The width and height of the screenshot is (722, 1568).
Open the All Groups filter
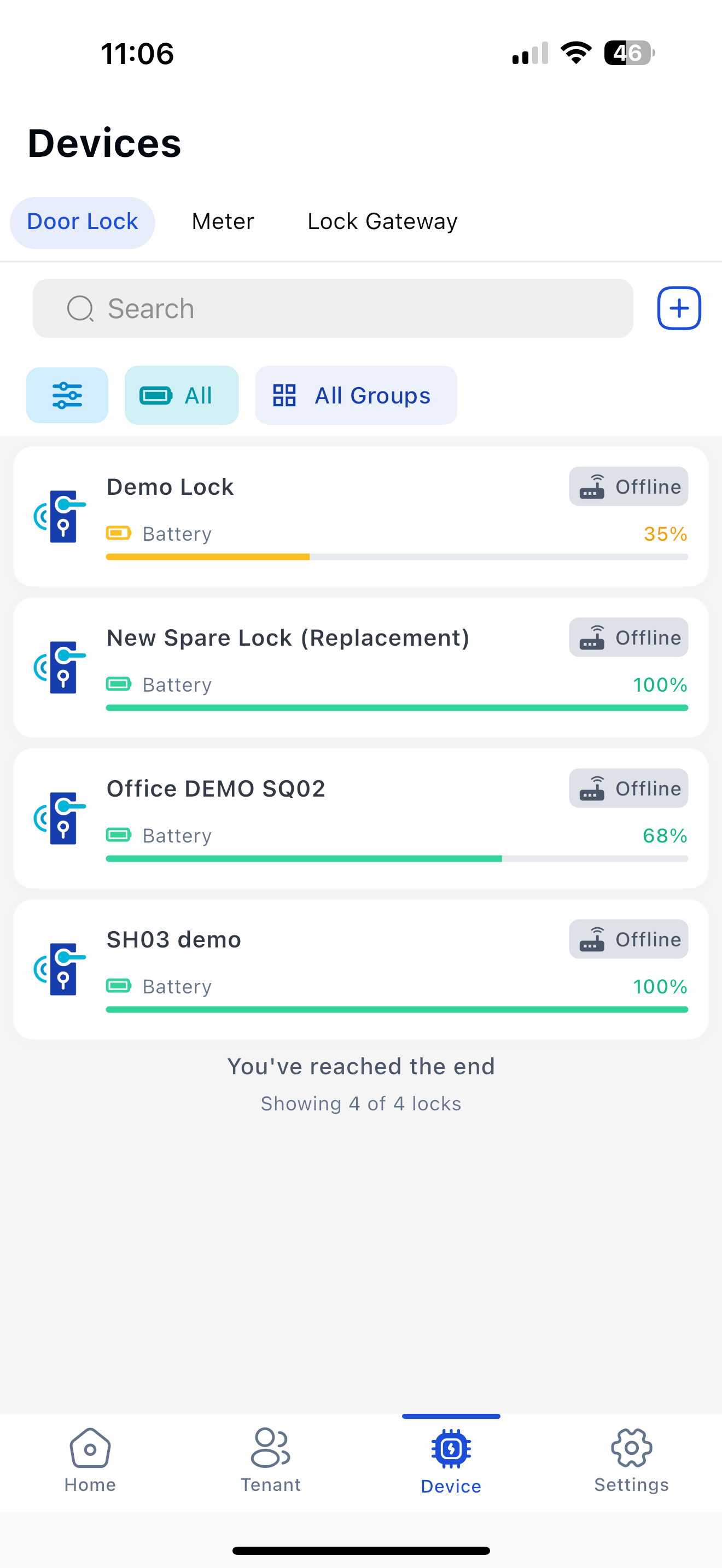tap(356, 395)
